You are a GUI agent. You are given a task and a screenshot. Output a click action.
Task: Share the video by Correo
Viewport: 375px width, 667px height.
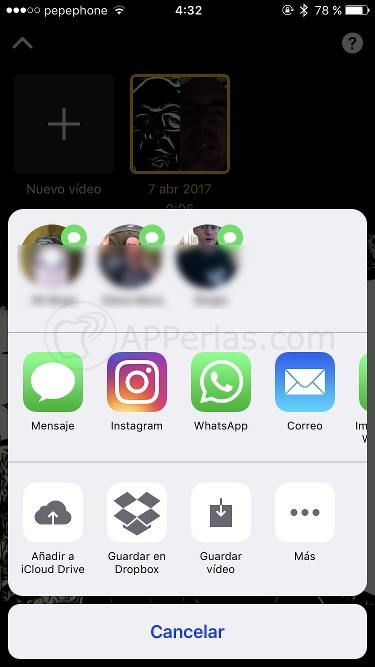pyautogui.click(x=305, y=382)
